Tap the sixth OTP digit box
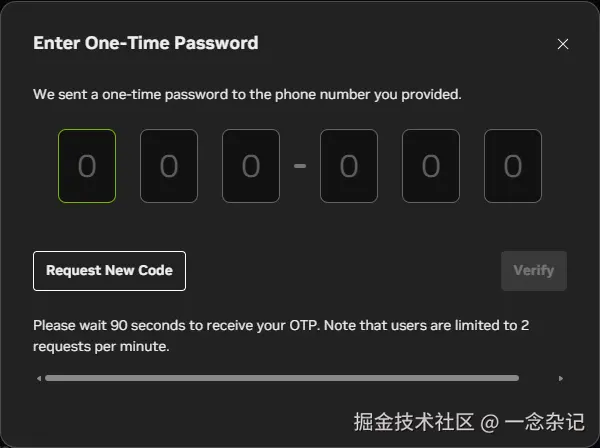The width and height of the screenshot is (600, 448). (x=513, y=166)
